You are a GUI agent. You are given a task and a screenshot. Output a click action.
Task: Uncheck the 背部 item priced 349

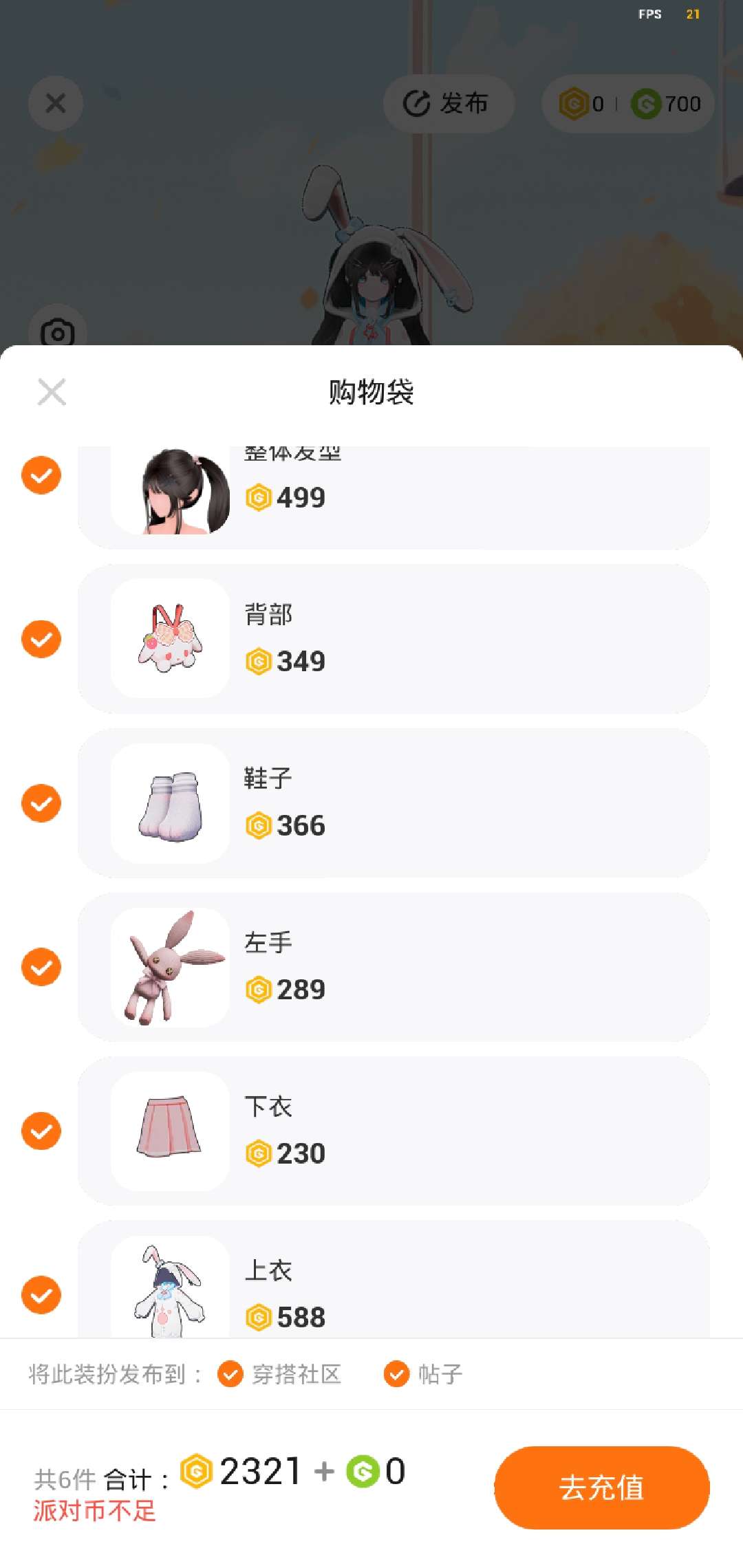click(41, 639)
